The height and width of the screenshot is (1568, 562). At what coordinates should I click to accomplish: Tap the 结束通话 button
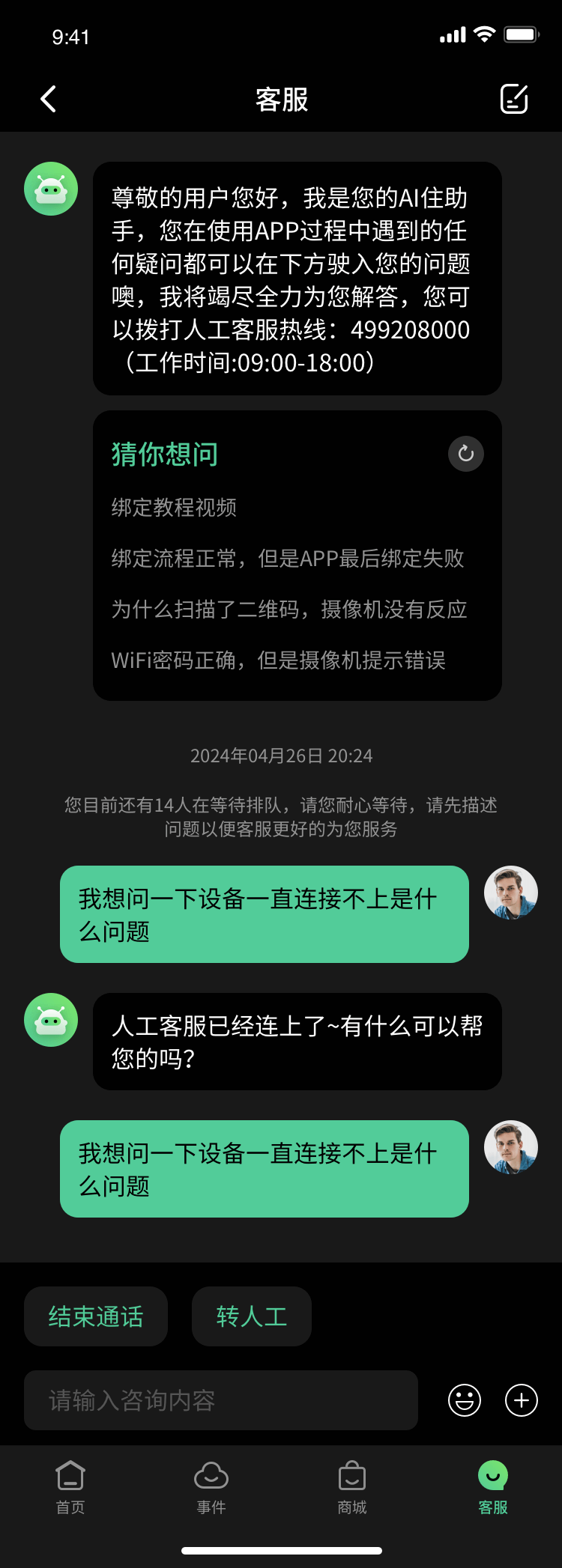96,1316
